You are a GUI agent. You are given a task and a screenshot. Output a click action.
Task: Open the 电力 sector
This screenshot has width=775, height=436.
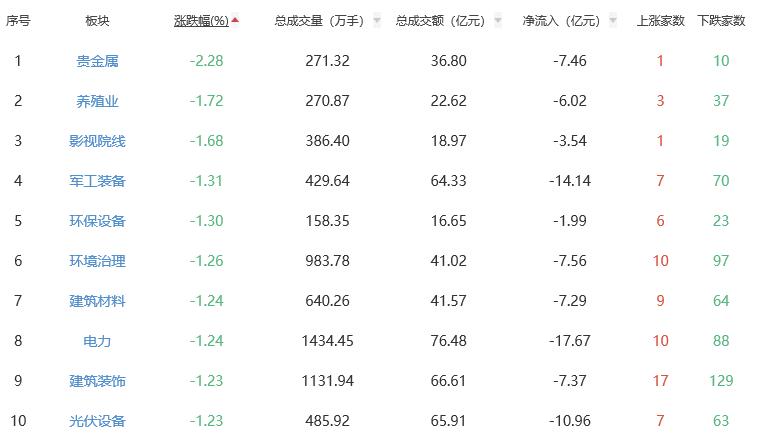point(97,341)
